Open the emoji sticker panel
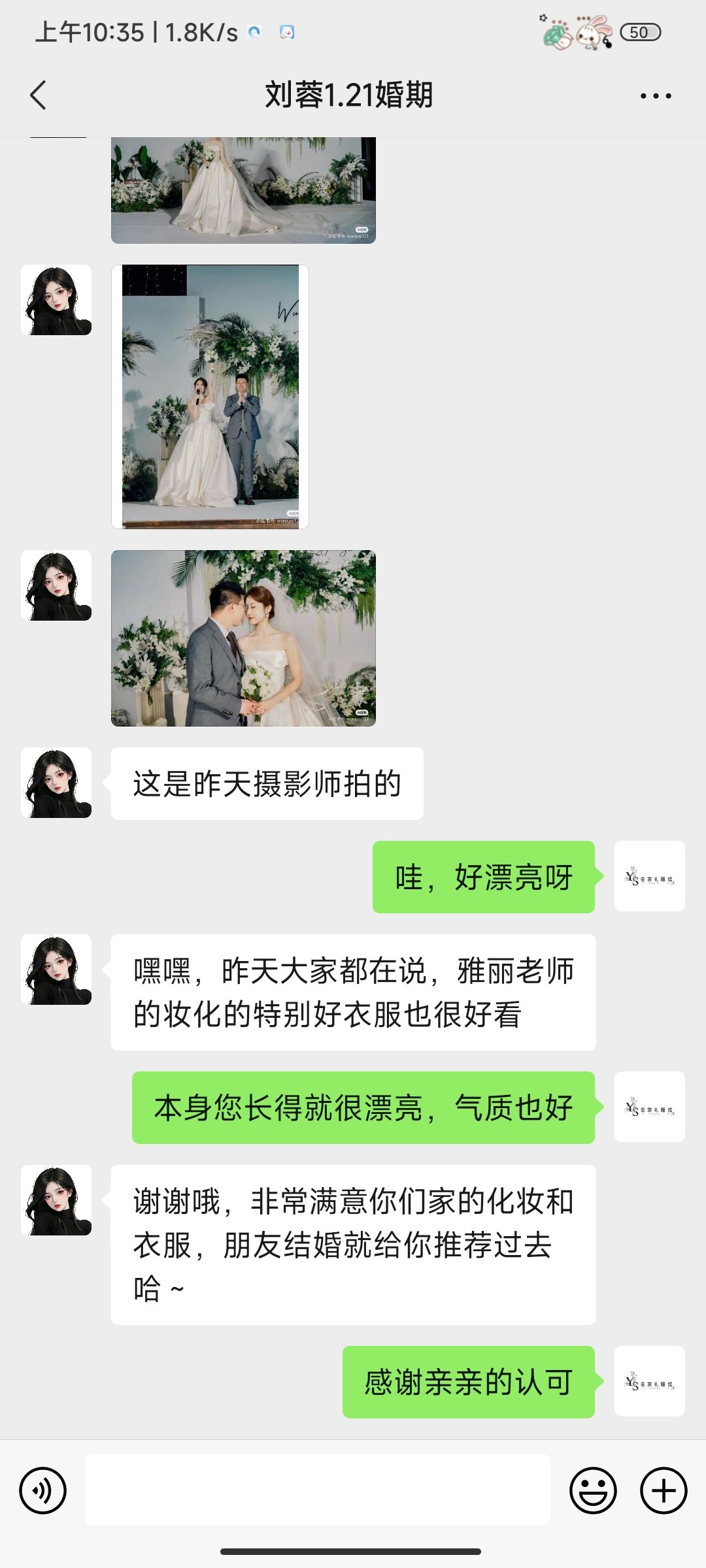This screenshot has height=1568, width=706. (x=593, y=1491)
